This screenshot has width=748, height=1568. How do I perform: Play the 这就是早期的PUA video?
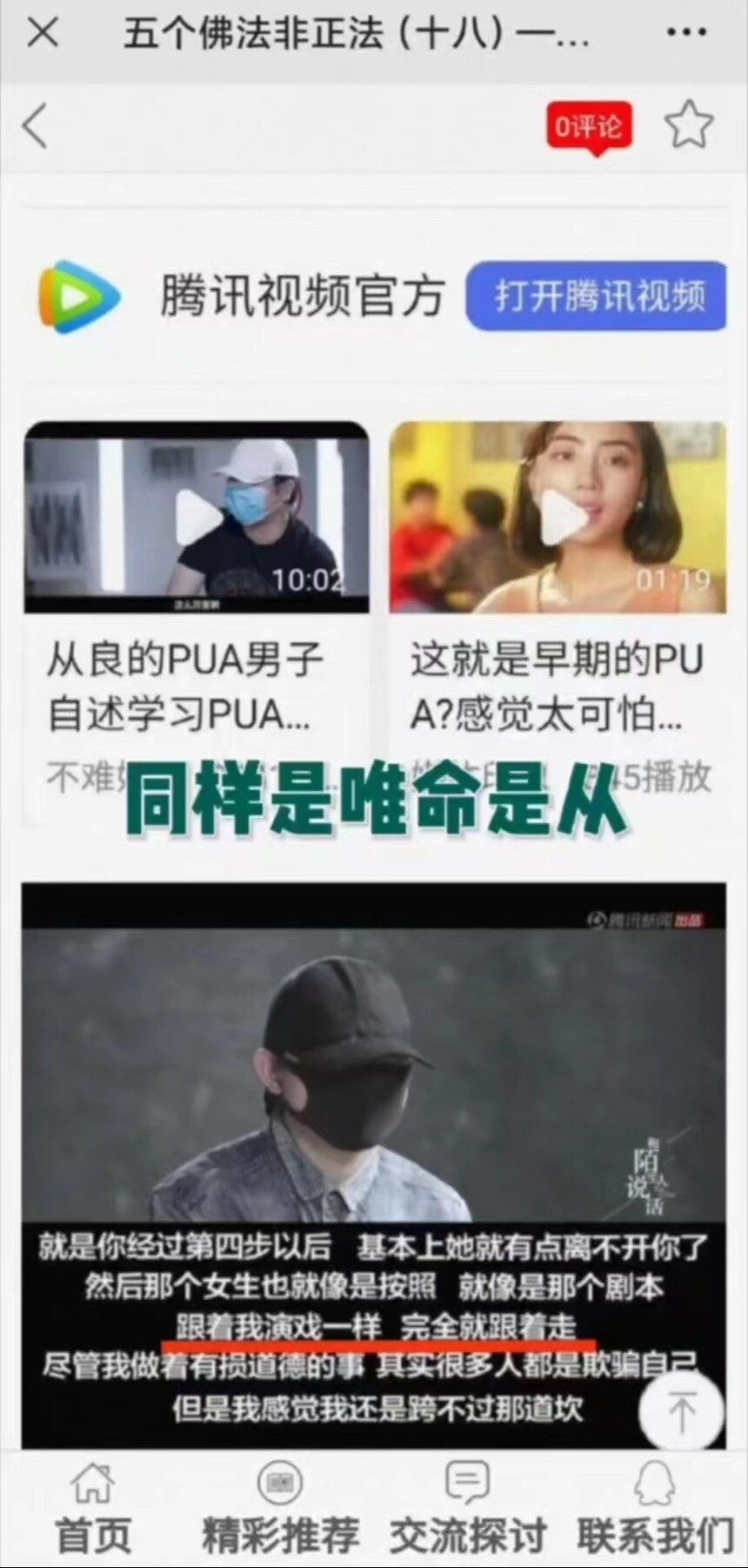pyautogui.click(x=558, y=518)
